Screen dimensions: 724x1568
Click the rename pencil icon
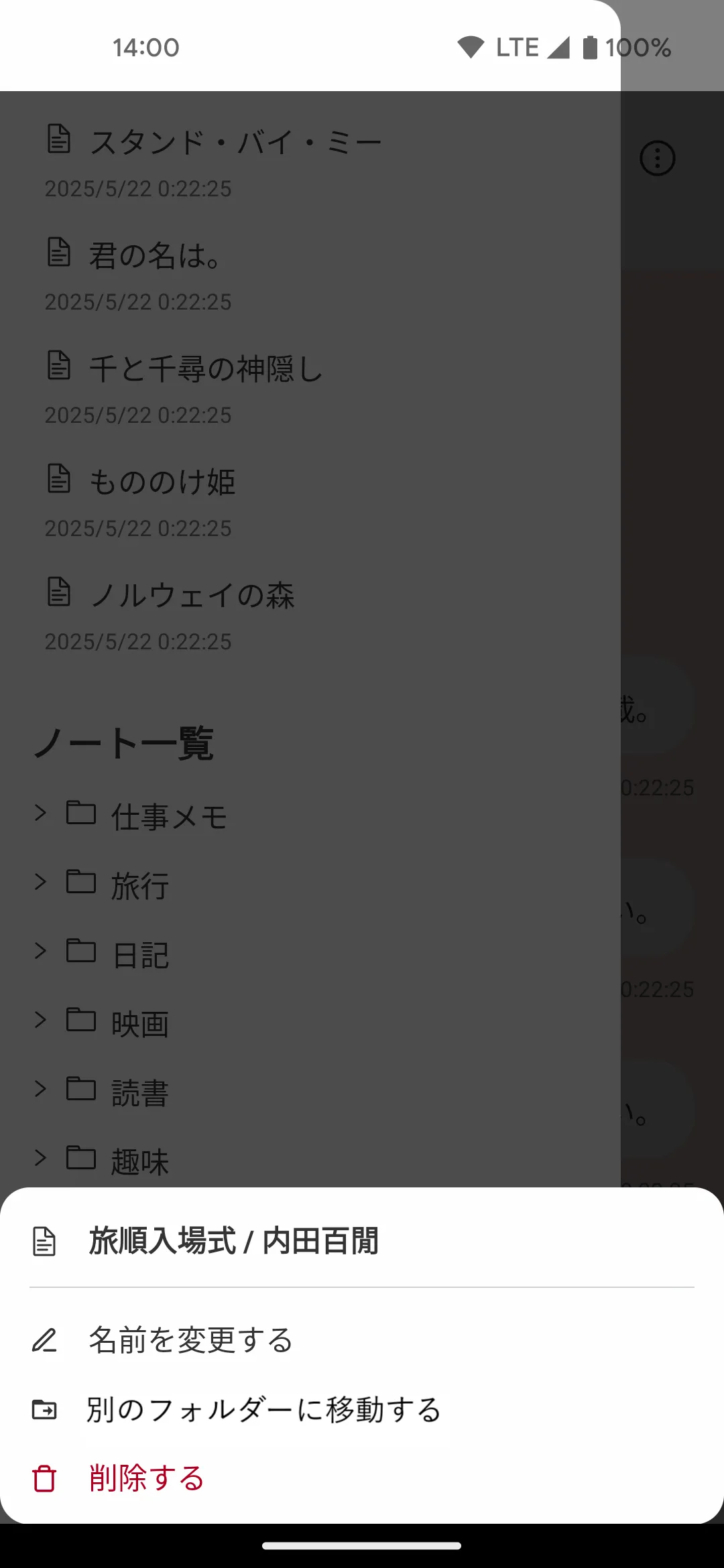45,1341
